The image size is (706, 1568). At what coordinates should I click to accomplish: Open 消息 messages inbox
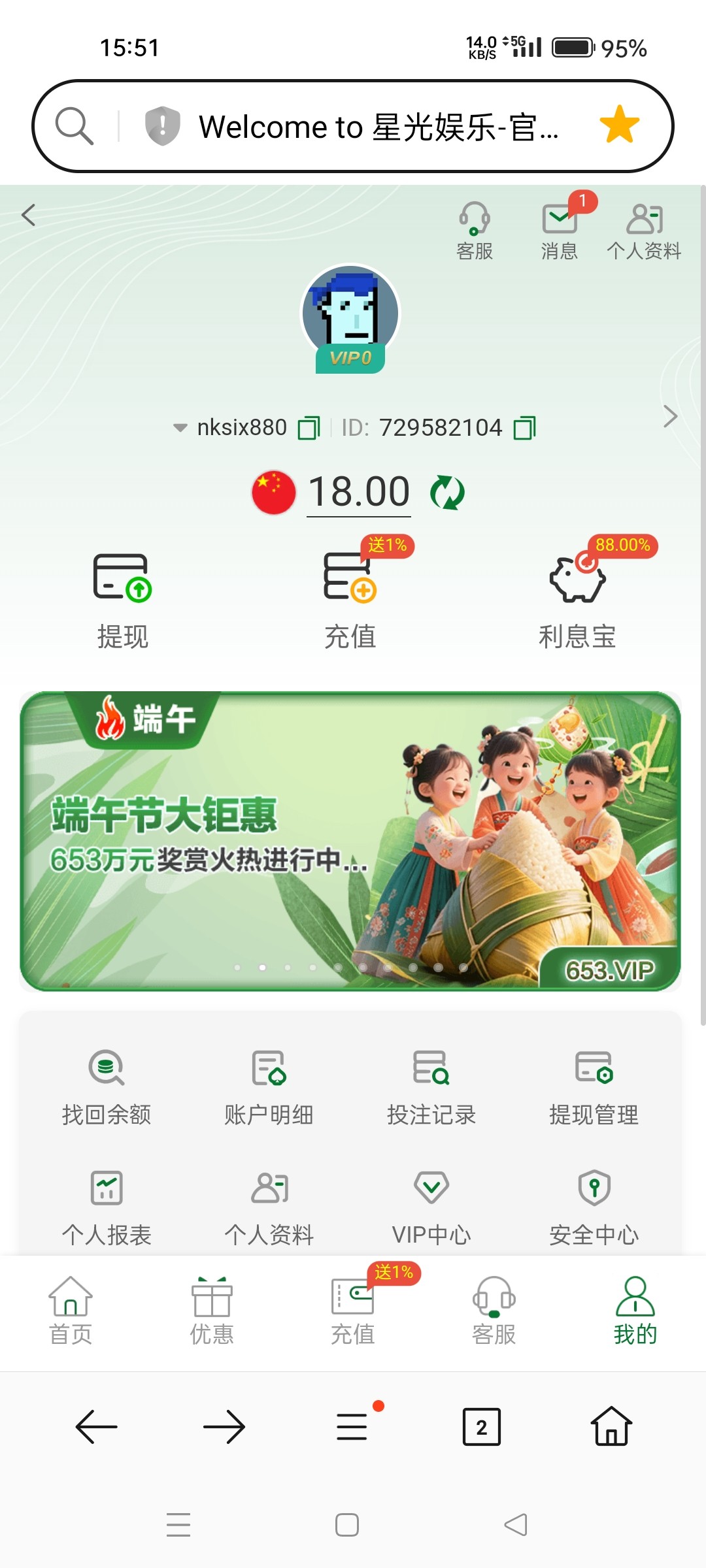[x=560, y=230]
